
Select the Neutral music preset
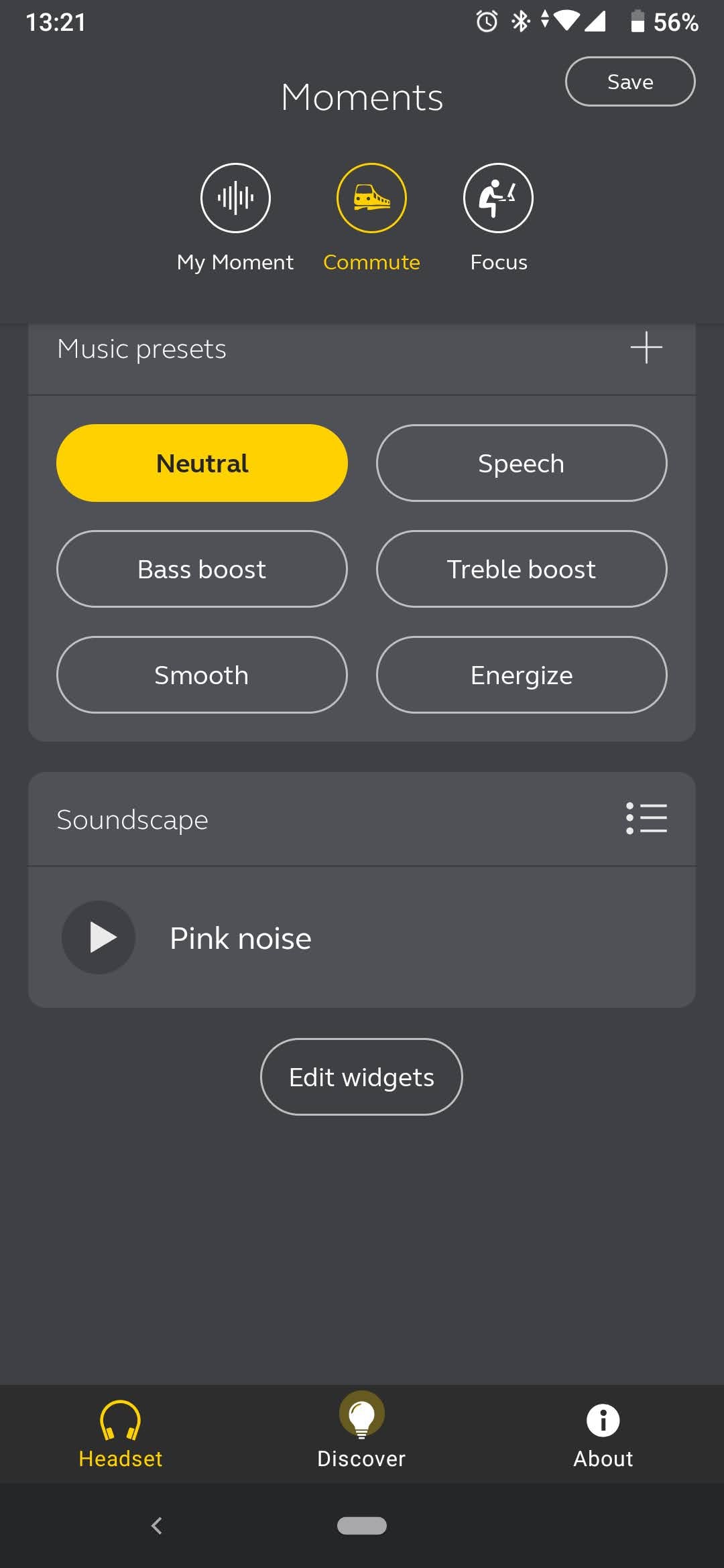coord(202,463)
